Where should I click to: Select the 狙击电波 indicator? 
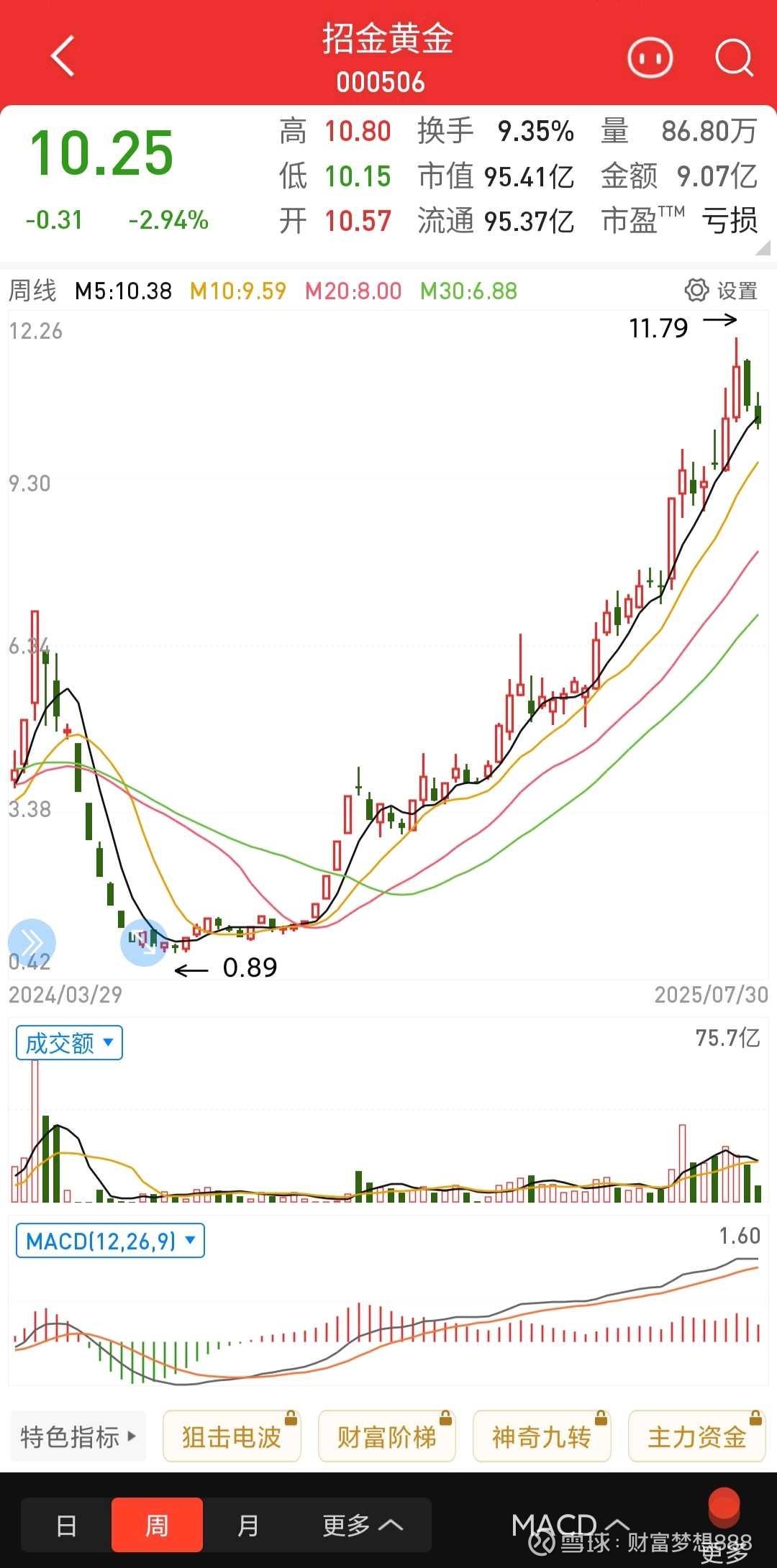[232, 1437]
